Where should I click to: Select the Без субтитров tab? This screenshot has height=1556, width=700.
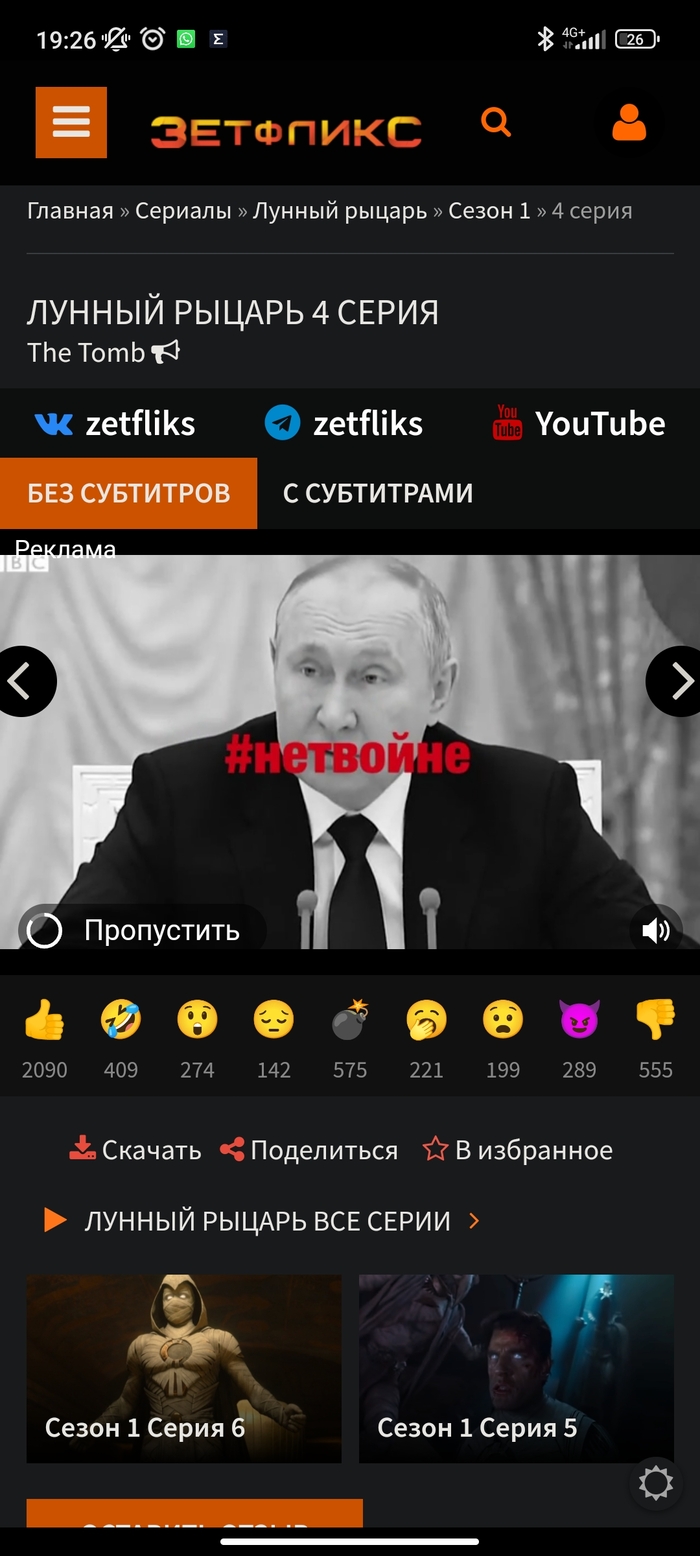129,493
